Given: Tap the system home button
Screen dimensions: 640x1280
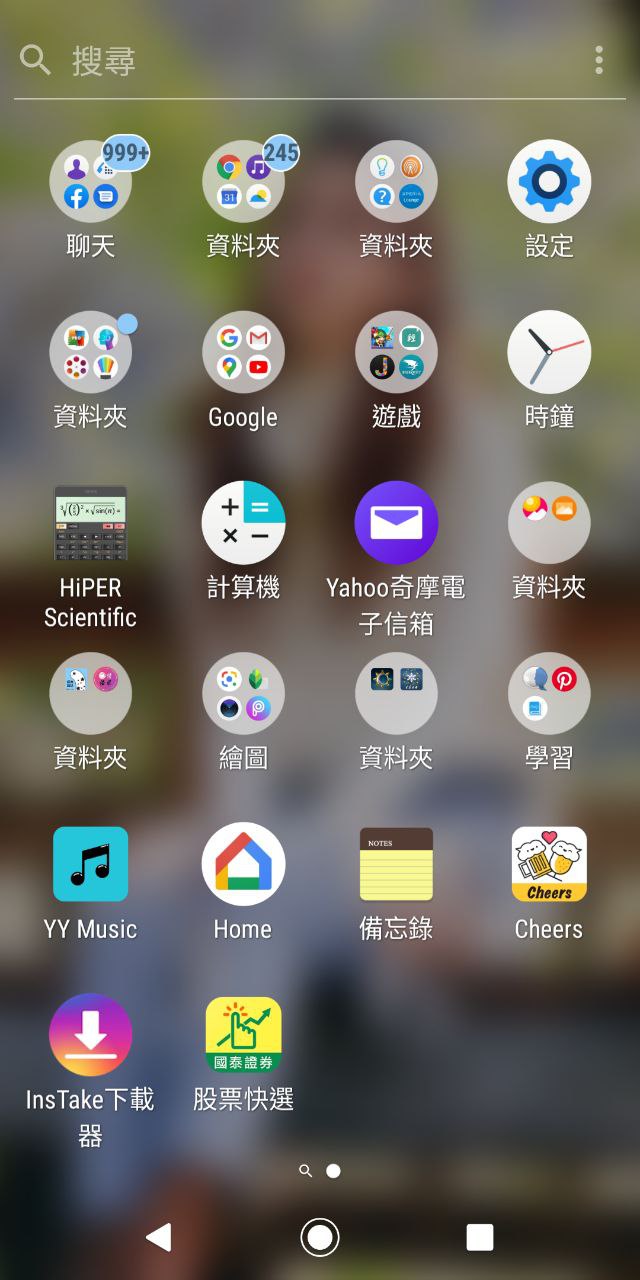Looking at the screenshot, I should coord(320,1237).
